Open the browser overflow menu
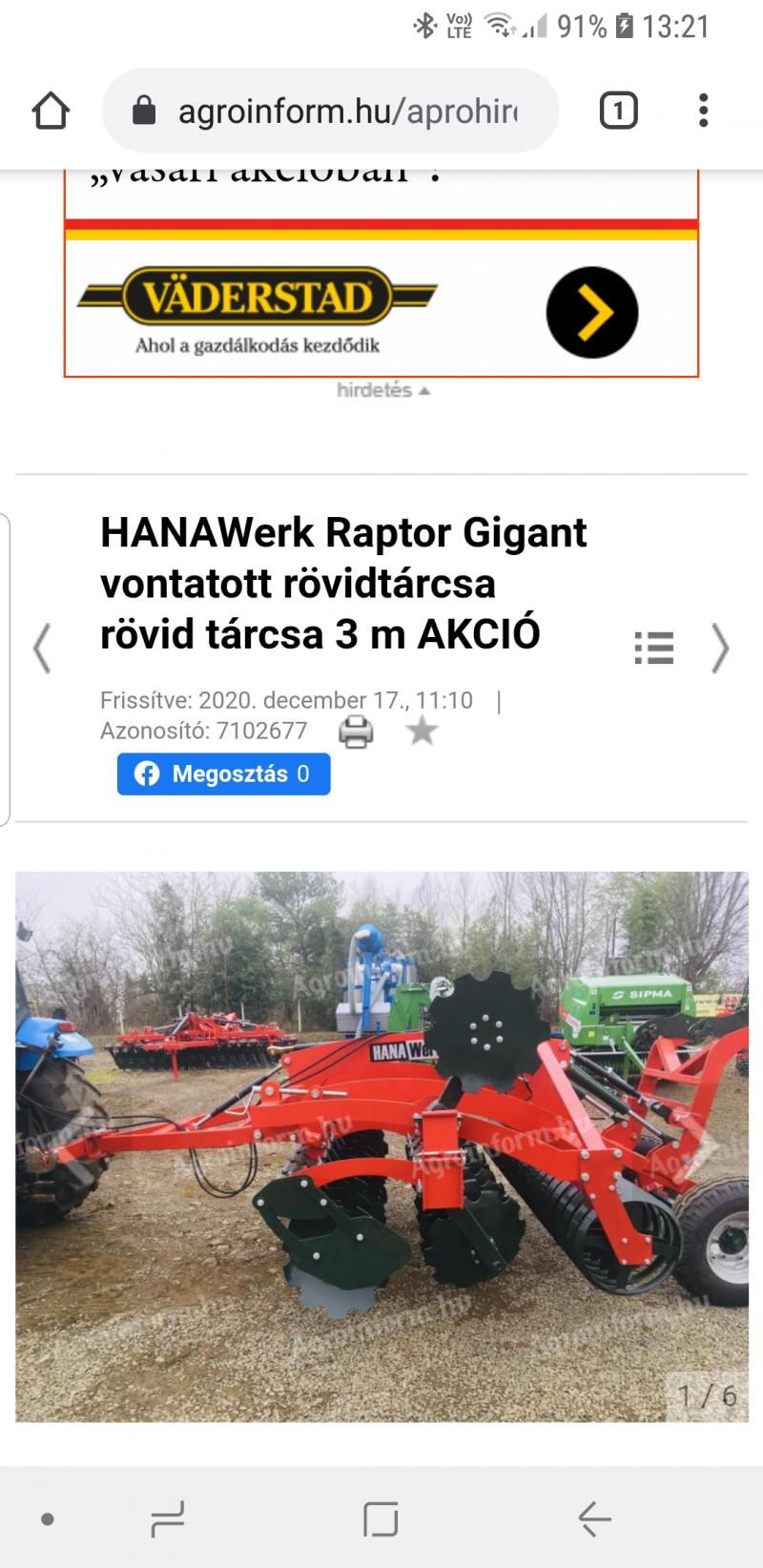 pos(703,112)
